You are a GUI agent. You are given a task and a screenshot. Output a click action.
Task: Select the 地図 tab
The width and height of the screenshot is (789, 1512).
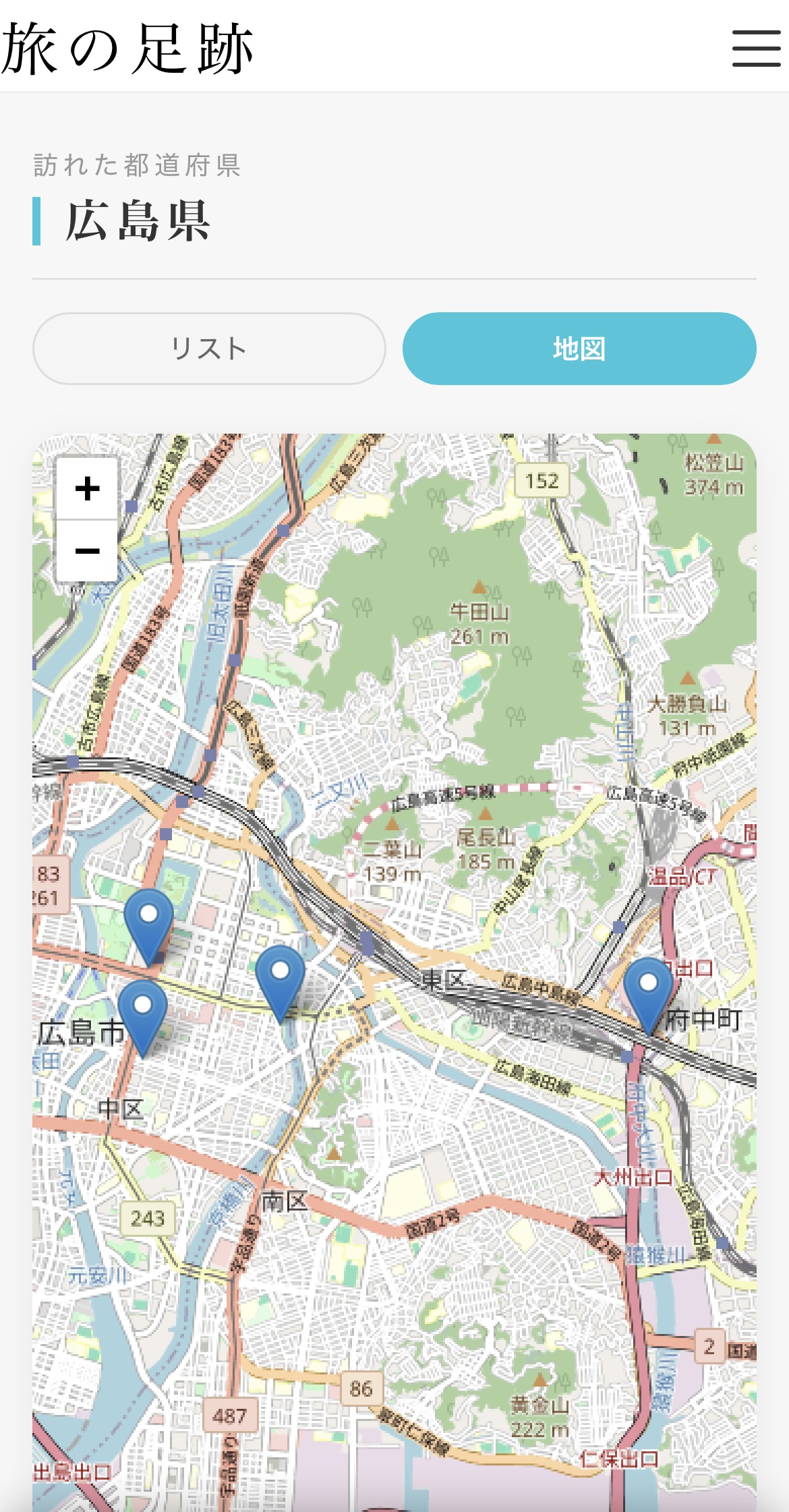[x=579, y=349]
